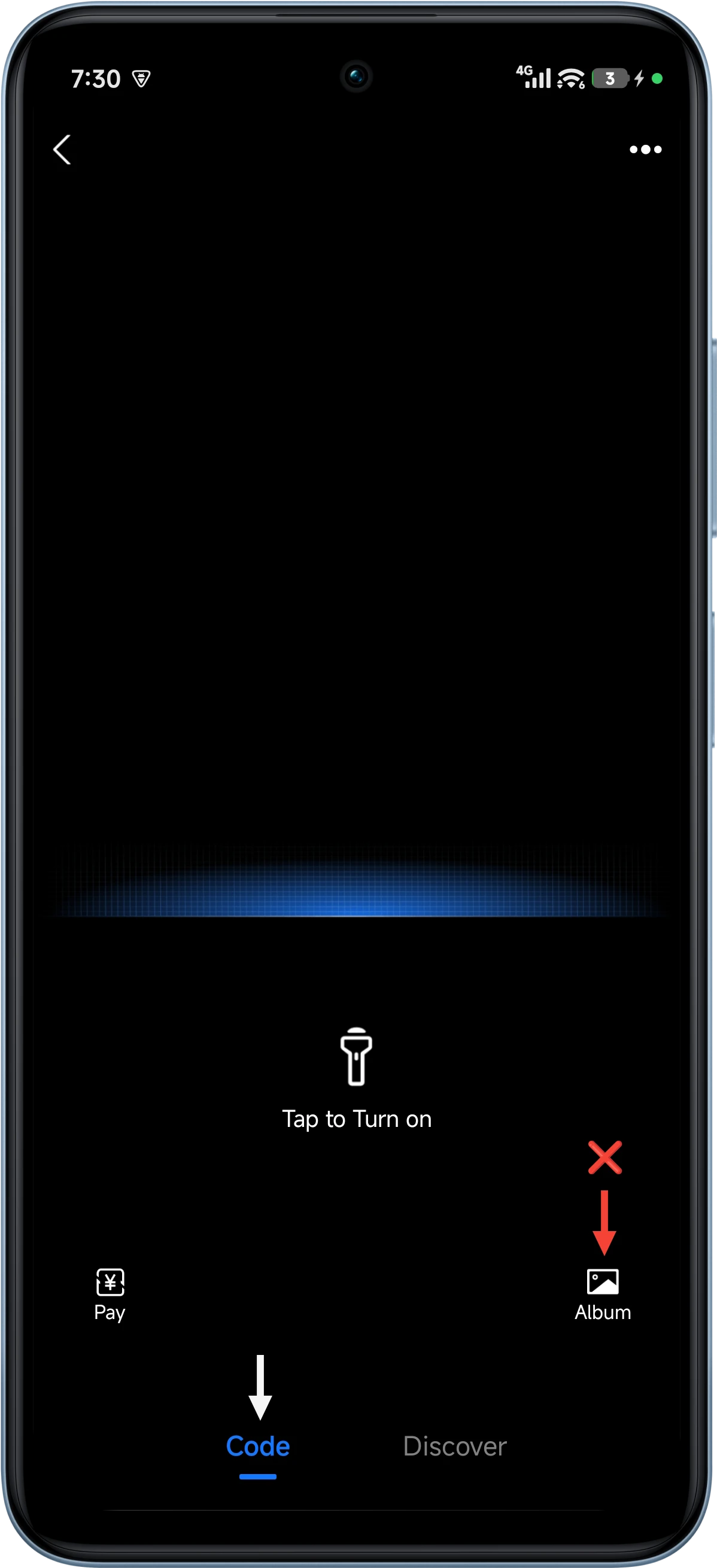Go back with the top-left arrow
The height and width of the screenshot is (1568, 717).
62,150
